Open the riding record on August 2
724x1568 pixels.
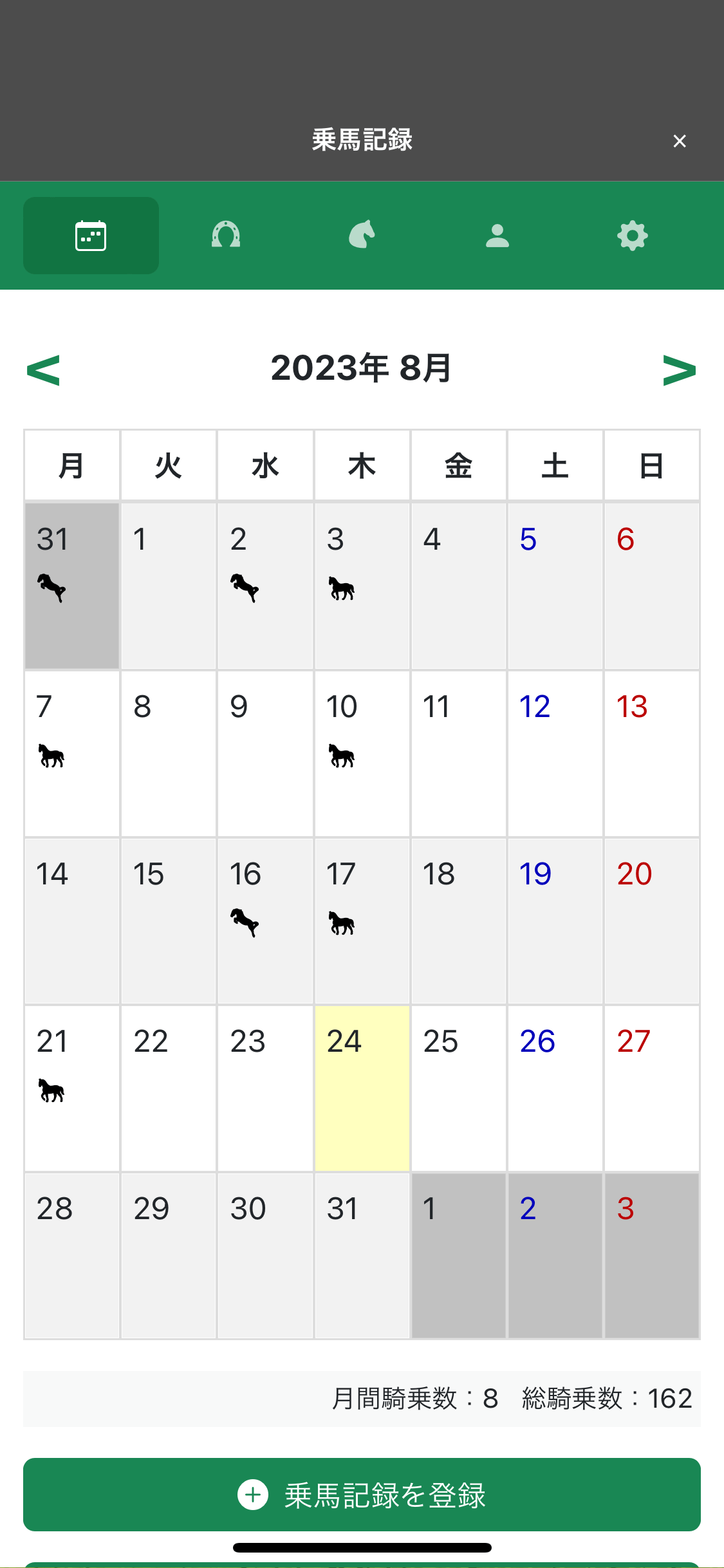coord(265,586)
